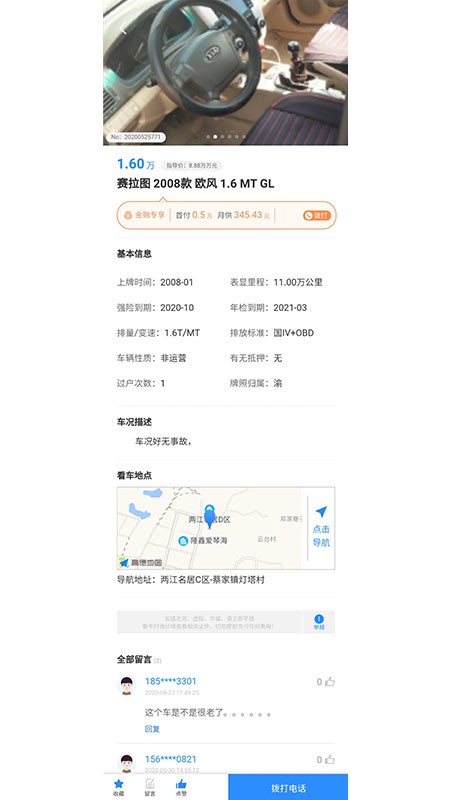
Task: Tap the 拨打 button in finance banner
Action: [317, 215]
